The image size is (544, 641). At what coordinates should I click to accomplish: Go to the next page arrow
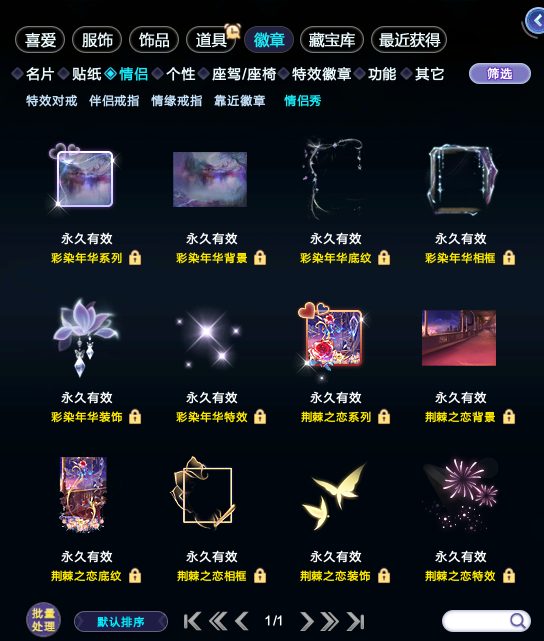click(x=306, y=621)
